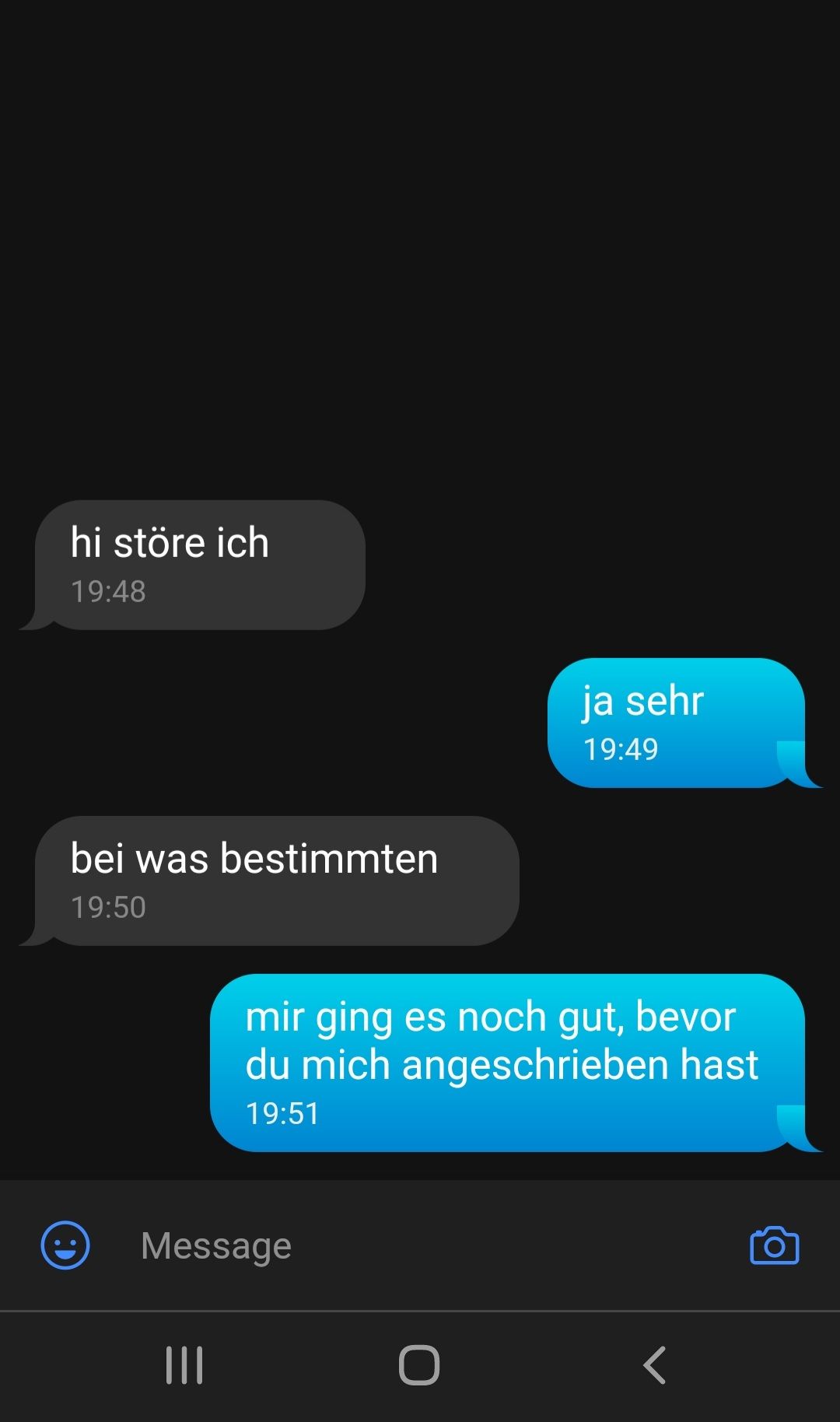Open the camera to attach a photo
Image resolution: width=840 pixels, height=1422 pixels.
[774, 1245]
